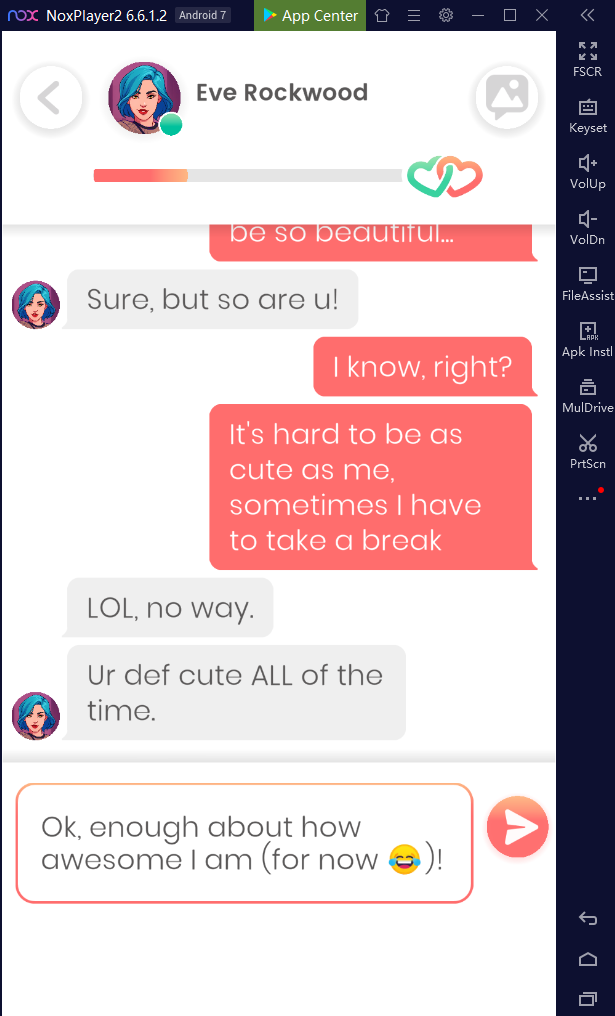Open the photo gallery icon
Viewport: 615px width, 1016px height.
[506, 97]
